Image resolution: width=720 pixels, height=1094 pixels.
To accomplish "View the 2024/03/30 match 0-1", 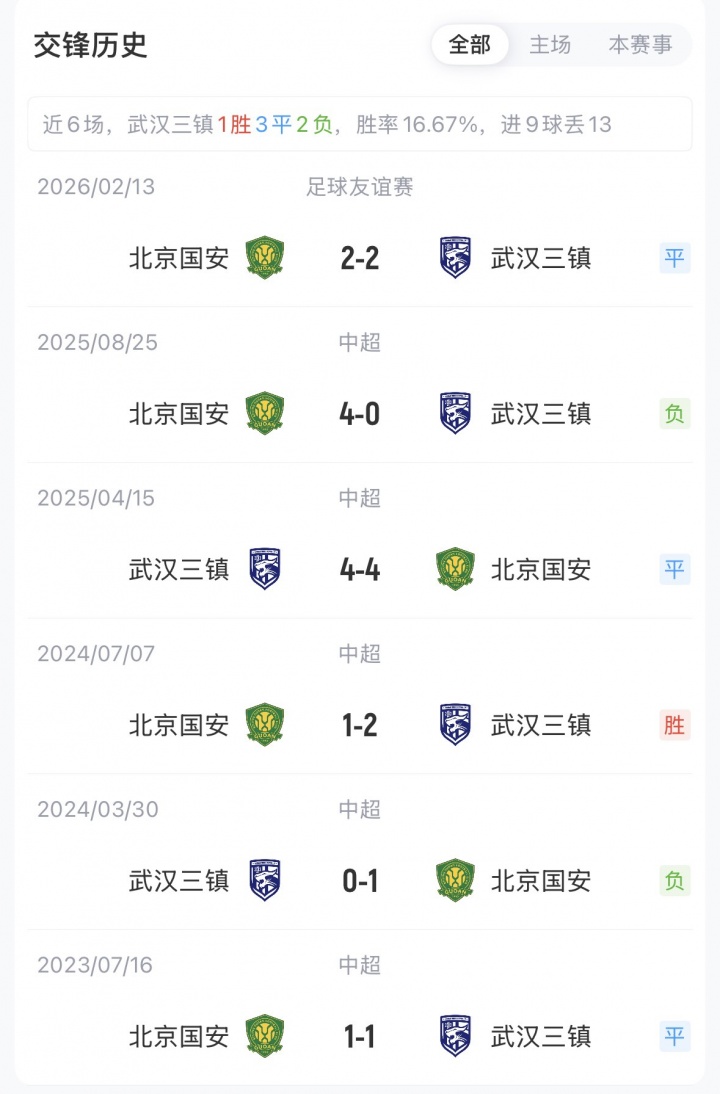I will click(360, 880).
